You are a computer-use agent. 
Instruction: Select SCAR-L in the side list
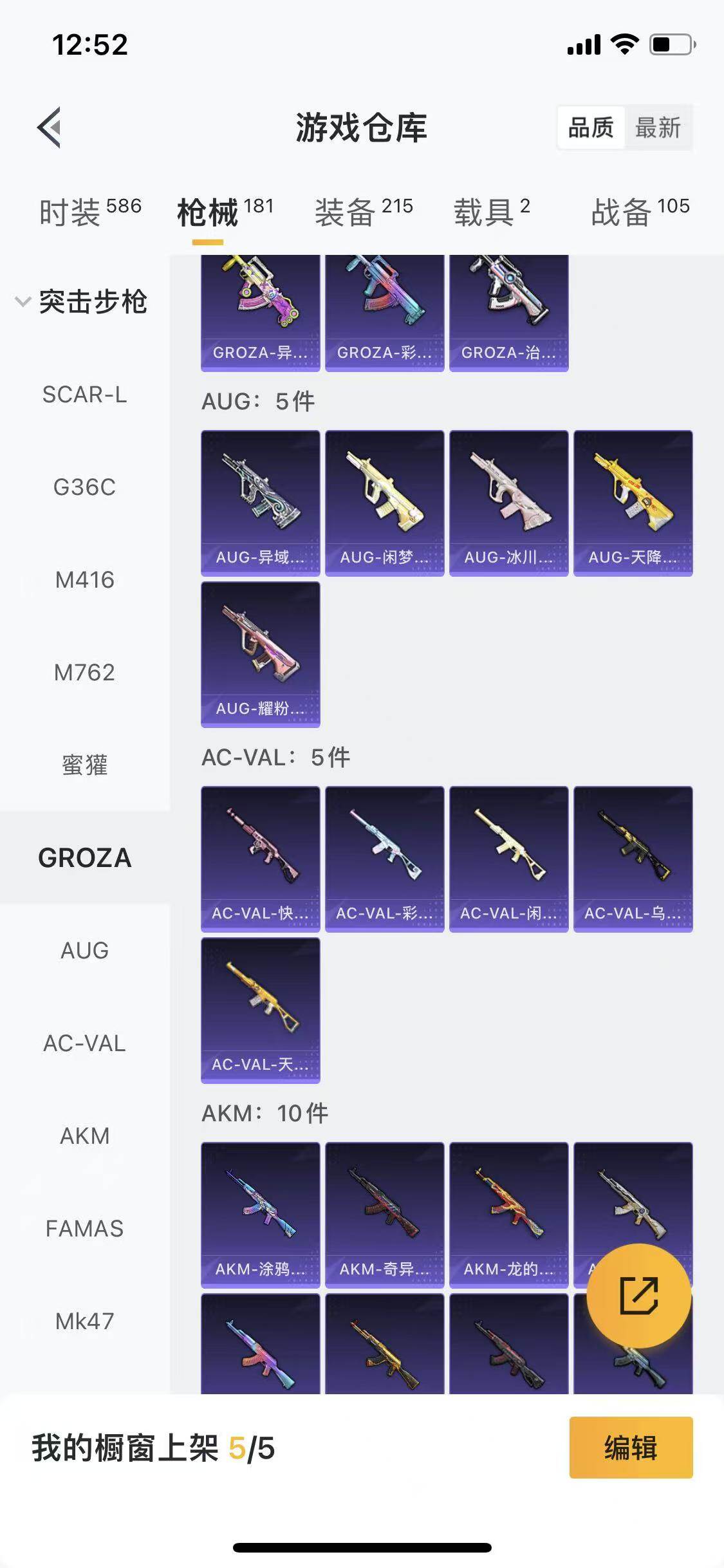84,395
